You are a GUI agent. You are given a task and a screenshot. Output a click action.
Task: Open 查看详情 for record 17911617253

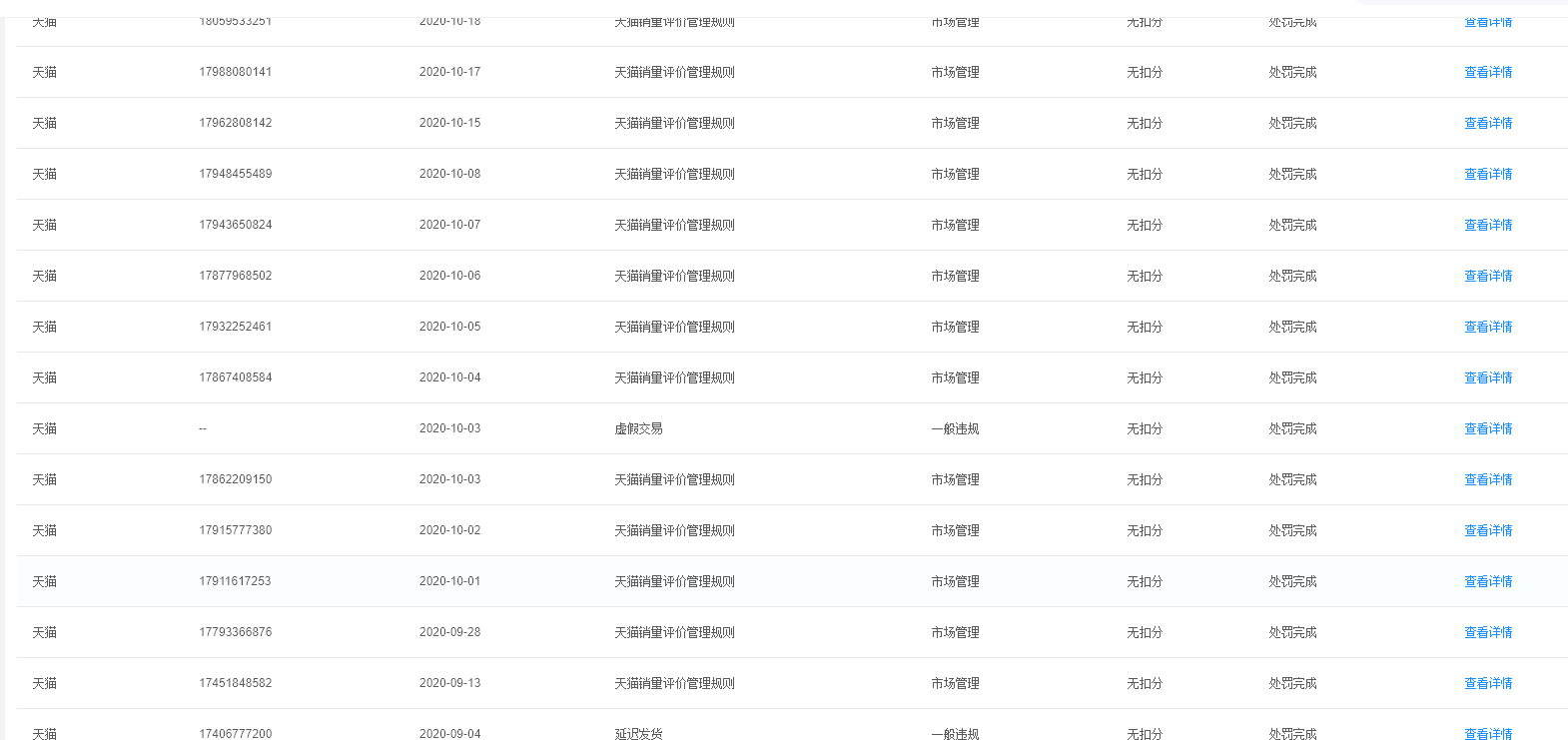[1488, 581]
